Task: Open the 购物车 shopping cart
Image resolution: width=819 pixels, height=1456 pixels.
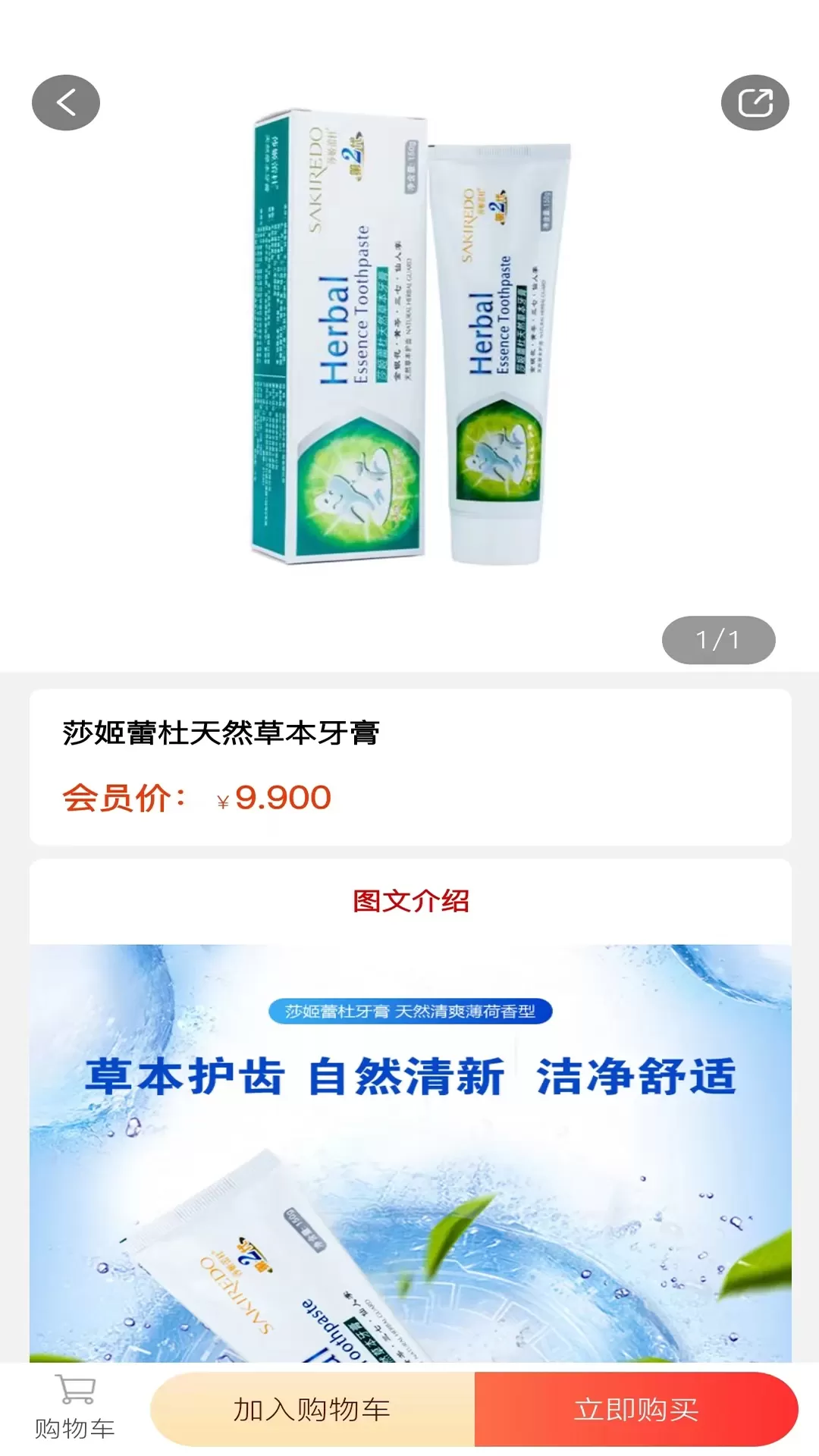Action: point(74,1407)
